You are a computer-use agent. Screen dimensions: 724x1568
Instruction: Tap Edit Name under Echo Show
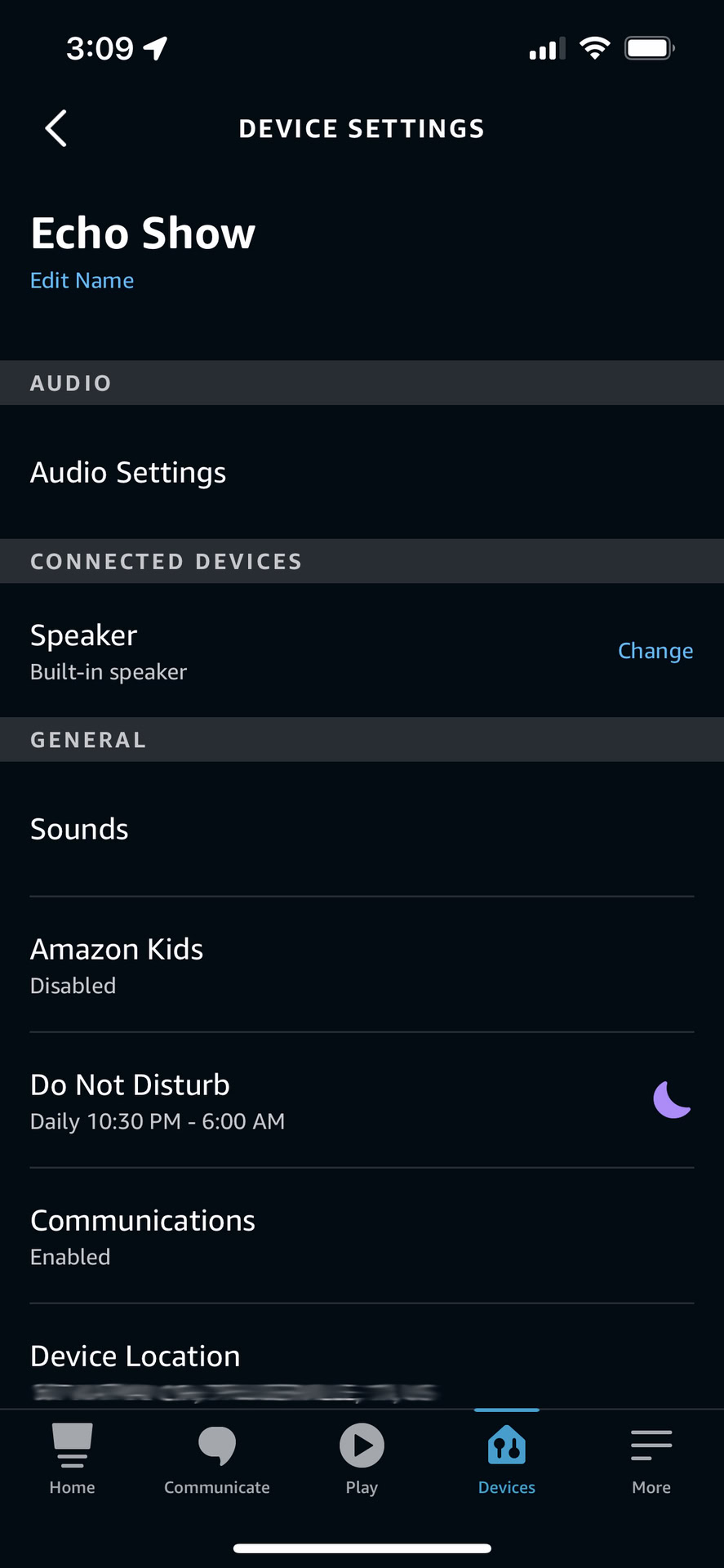pyautogui.click(x=82, y=280)
